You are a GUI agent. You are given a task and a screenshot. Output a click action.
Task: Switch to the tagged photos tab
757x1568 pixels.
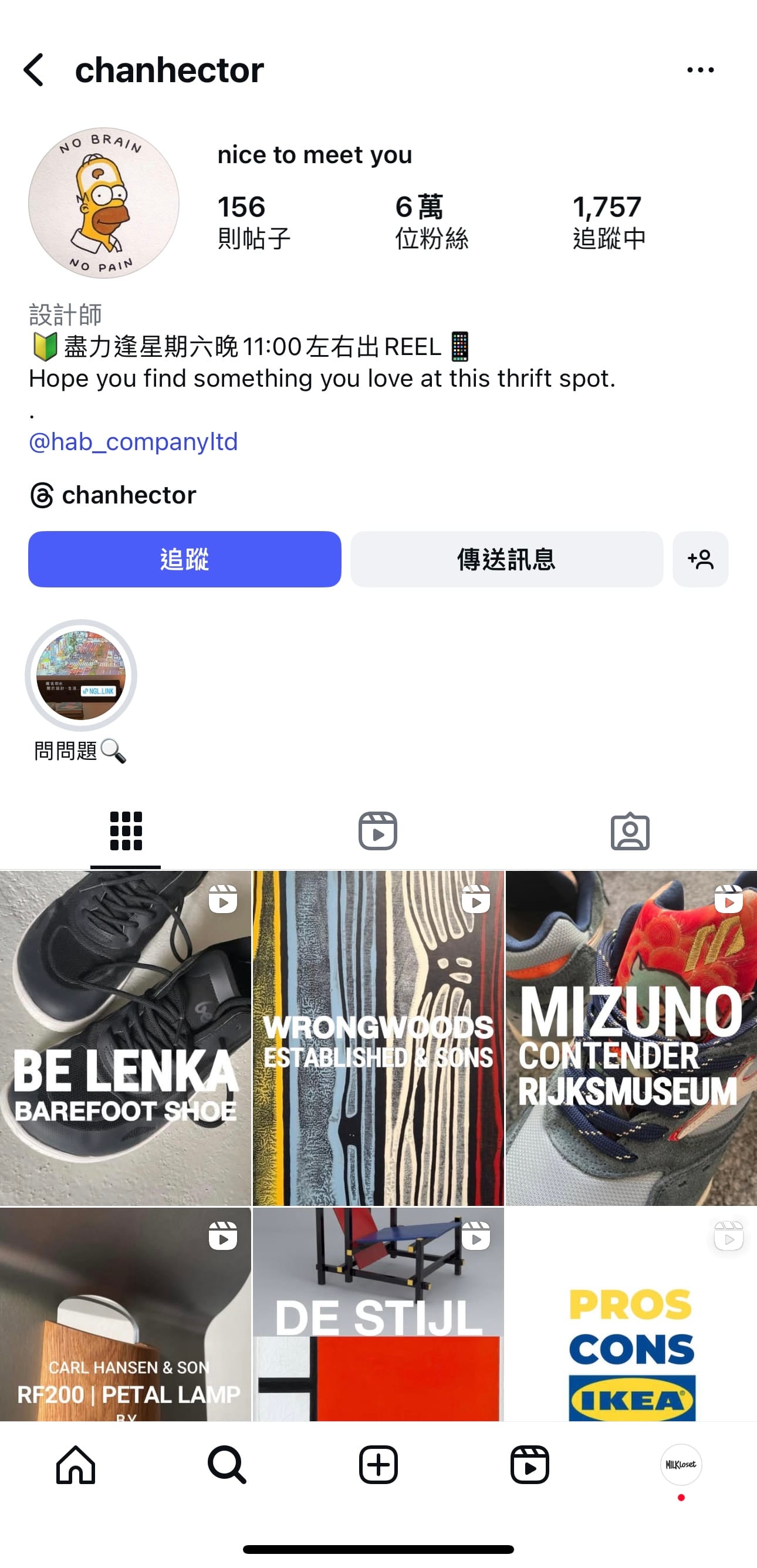click(630, 831)
